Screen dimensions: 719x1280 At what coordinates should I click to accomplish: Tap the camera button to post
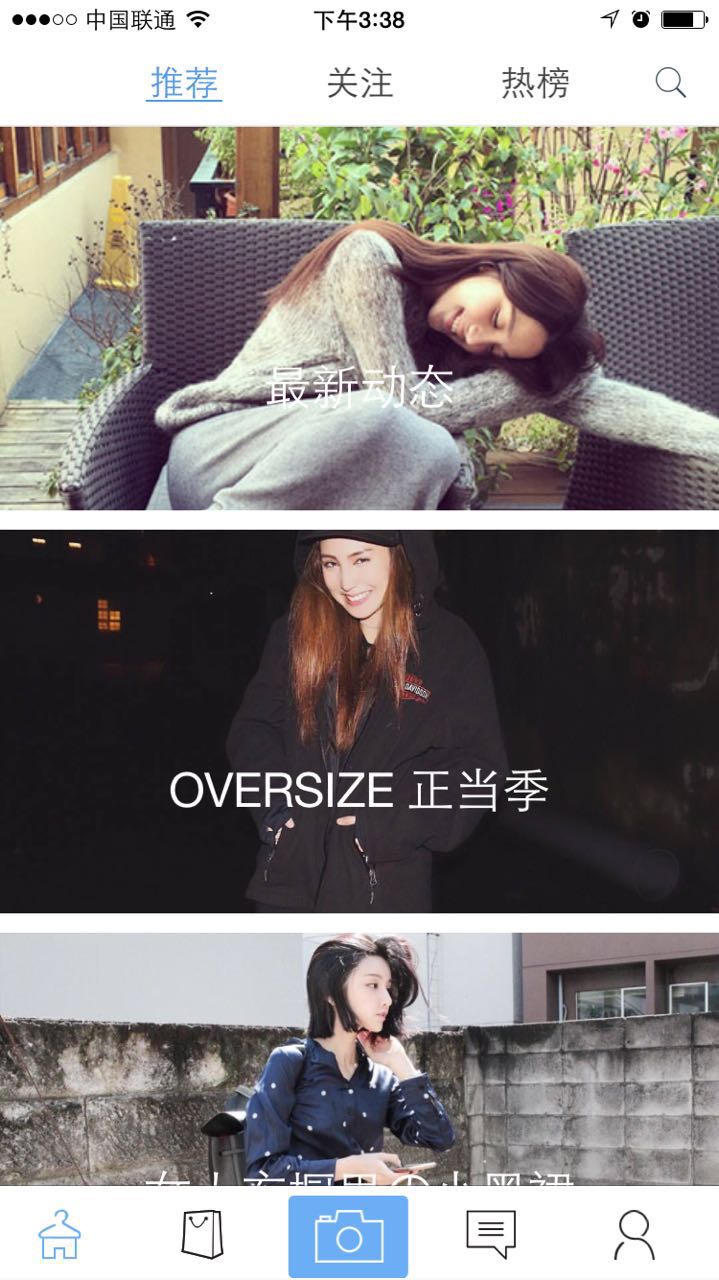[x=348, y=1237]
